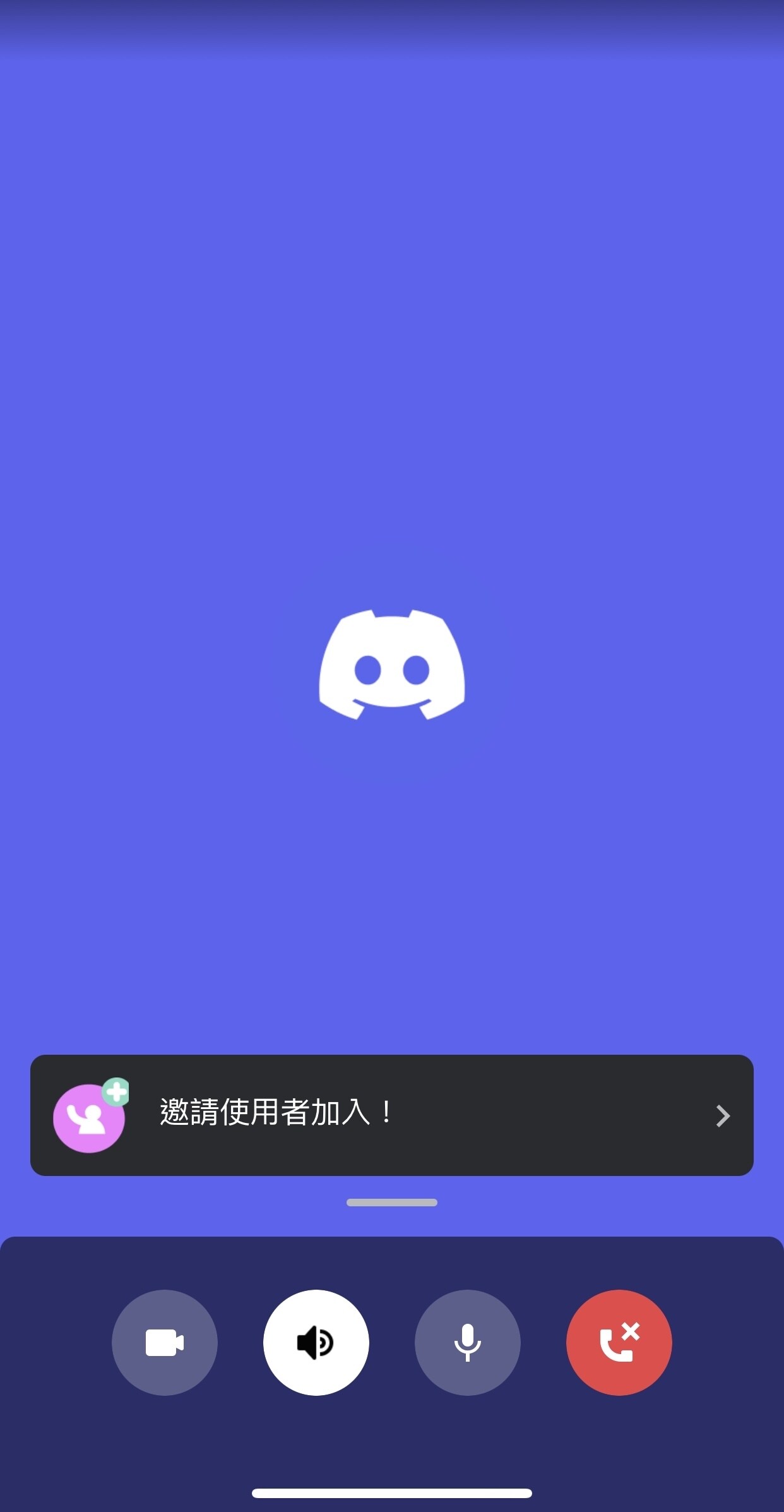Click the red end call icon
This screenshot has width=784, height=1512.
619,1343
